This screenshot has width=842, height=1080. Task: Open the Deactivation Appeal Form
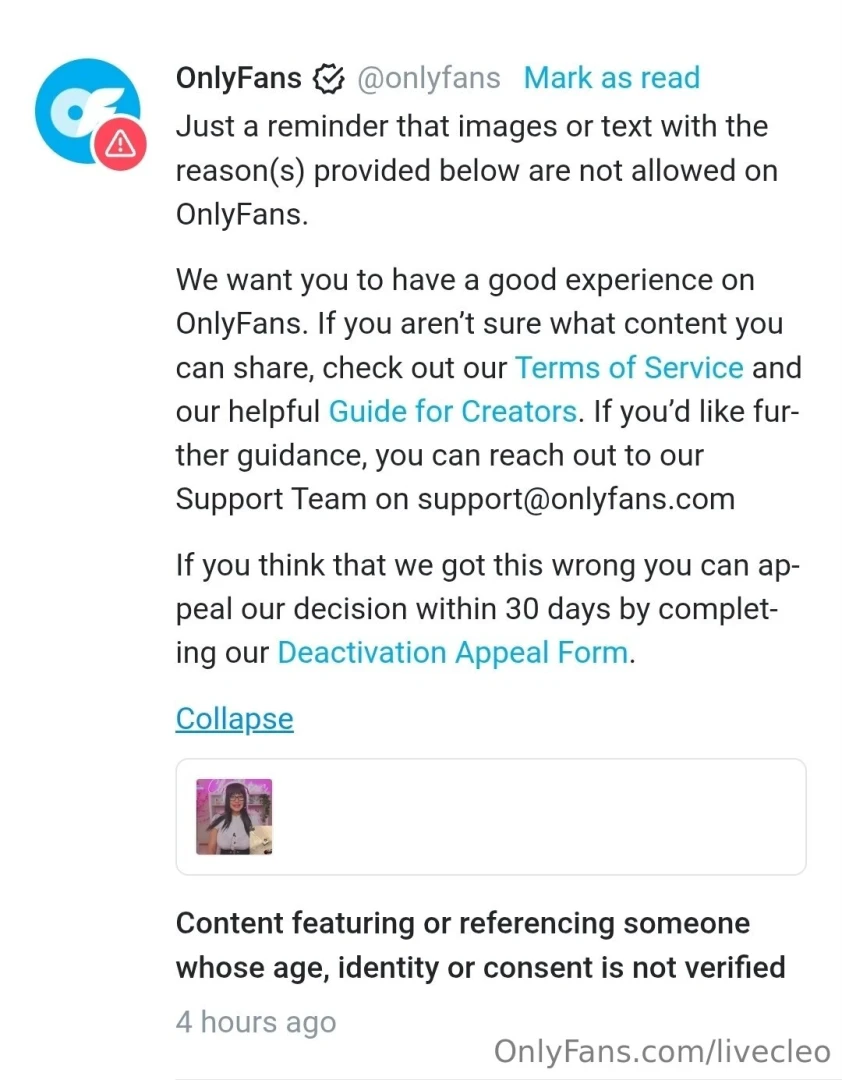coord(453,653)
